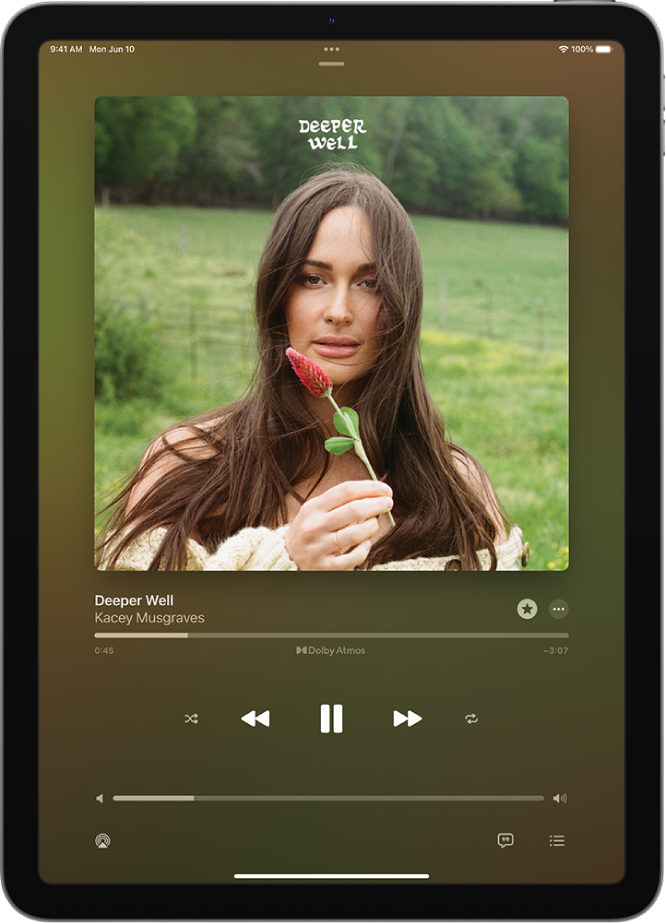Viewport: 666px width, 924px height.
Task: Tap the volume slider to adjust loudness
Action: (x=328, y=798)
